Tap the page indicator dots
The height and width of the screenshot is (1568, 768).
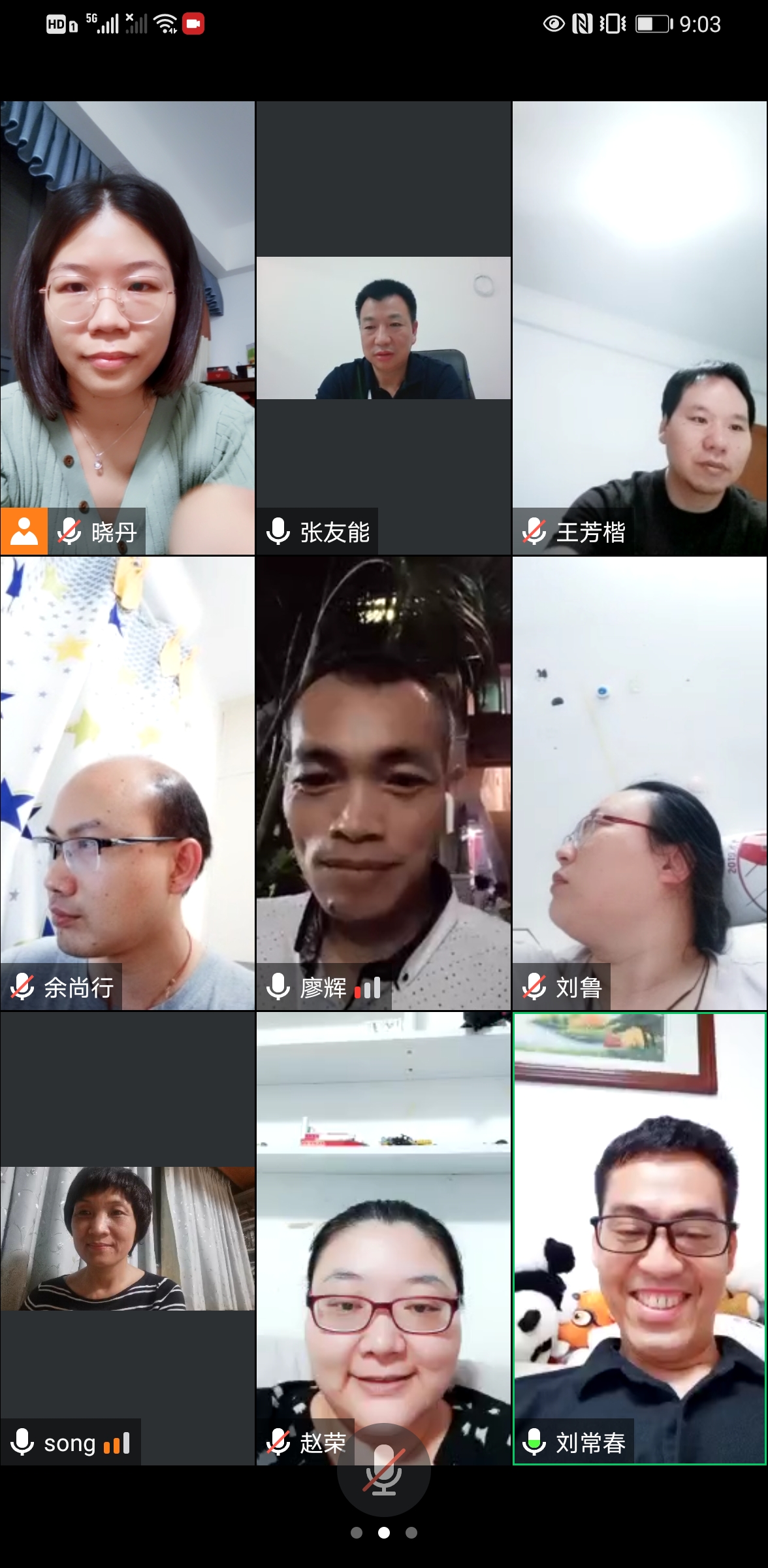(383, 1533)
